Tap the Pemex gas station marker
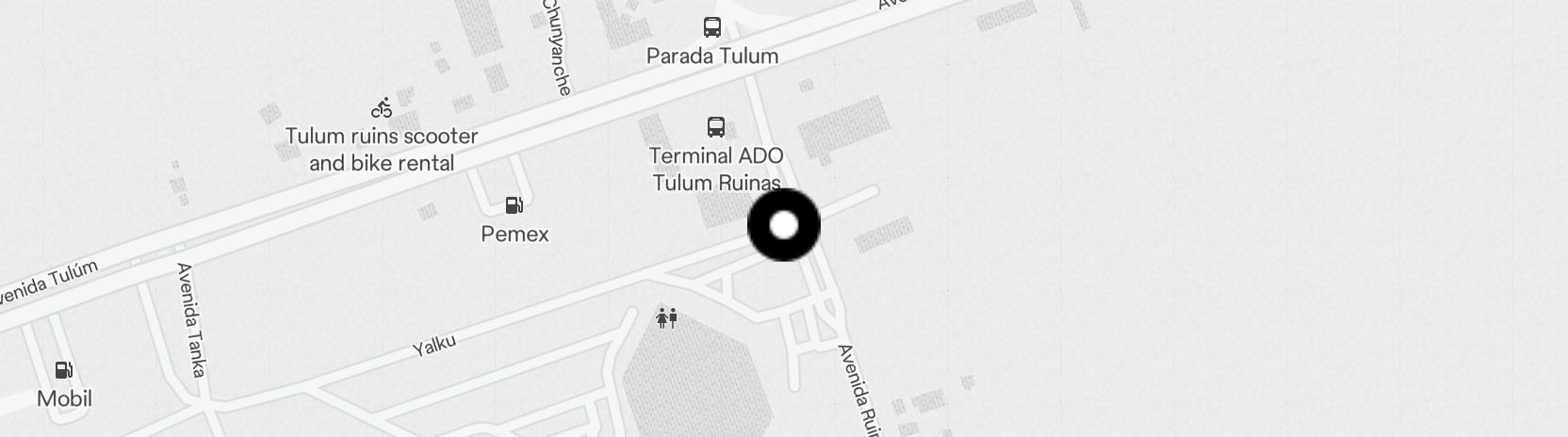This screenshot has width=1568, height=437. pos(514,205)
